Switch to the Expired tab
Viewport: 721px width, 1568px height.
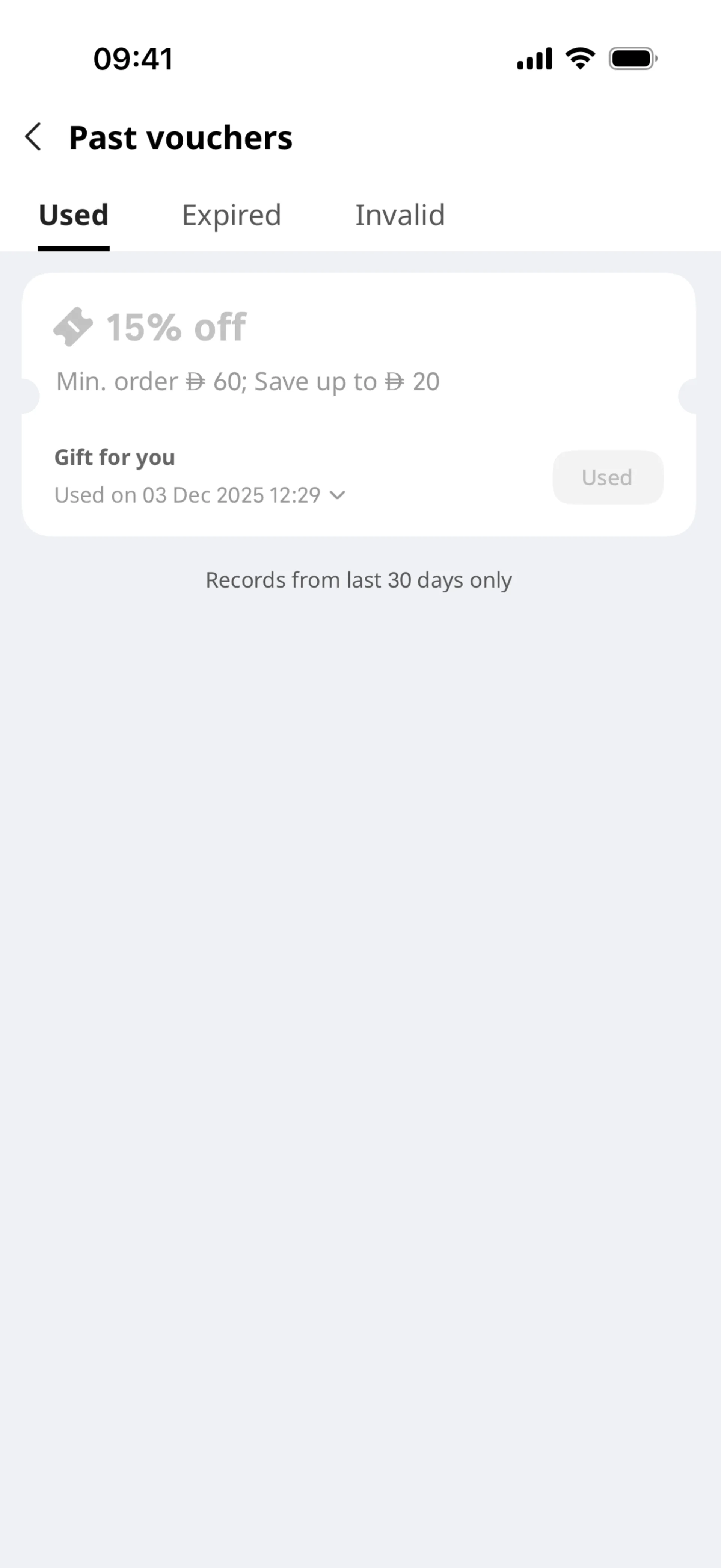click(231, 216)
